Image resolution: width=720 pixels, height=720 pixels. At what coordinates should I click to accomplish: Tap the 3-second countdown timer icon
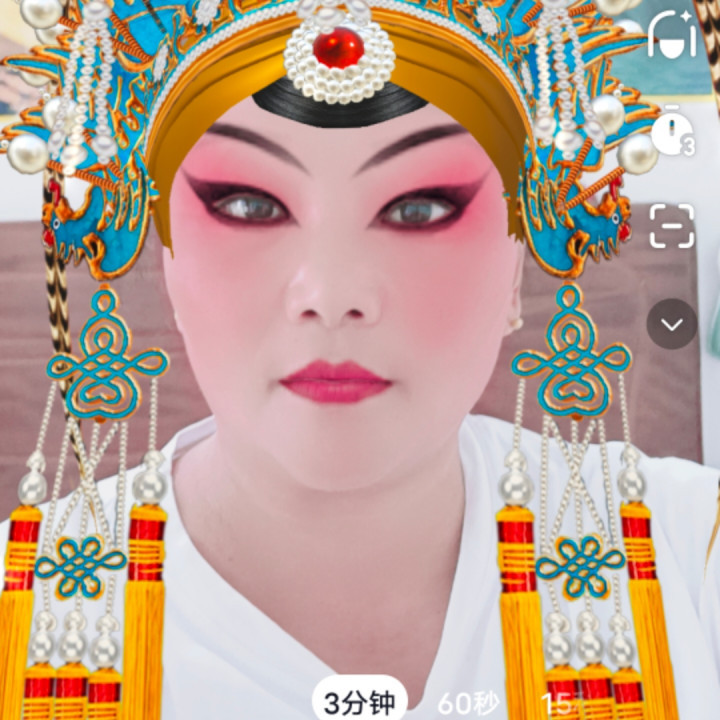tap(673, 131)
